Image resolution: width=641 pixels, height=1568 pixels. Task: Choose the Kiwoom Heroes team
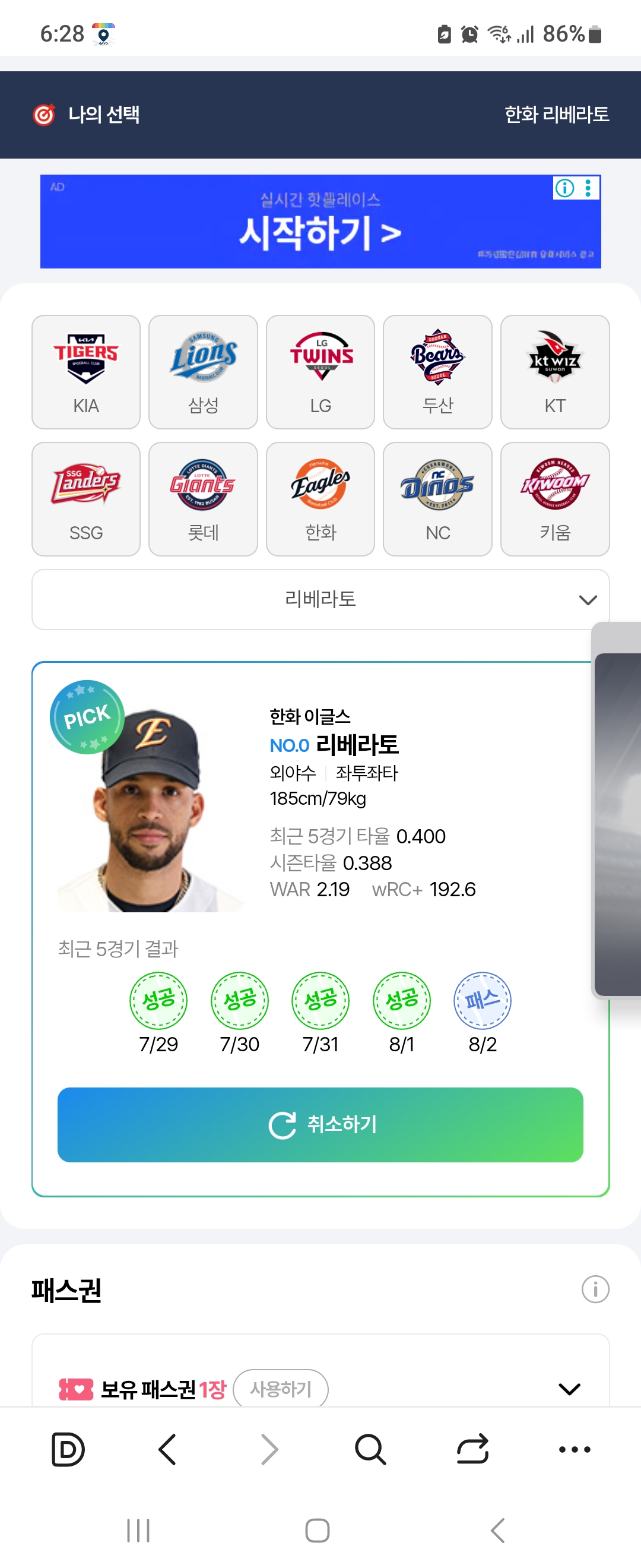(554, 498)
